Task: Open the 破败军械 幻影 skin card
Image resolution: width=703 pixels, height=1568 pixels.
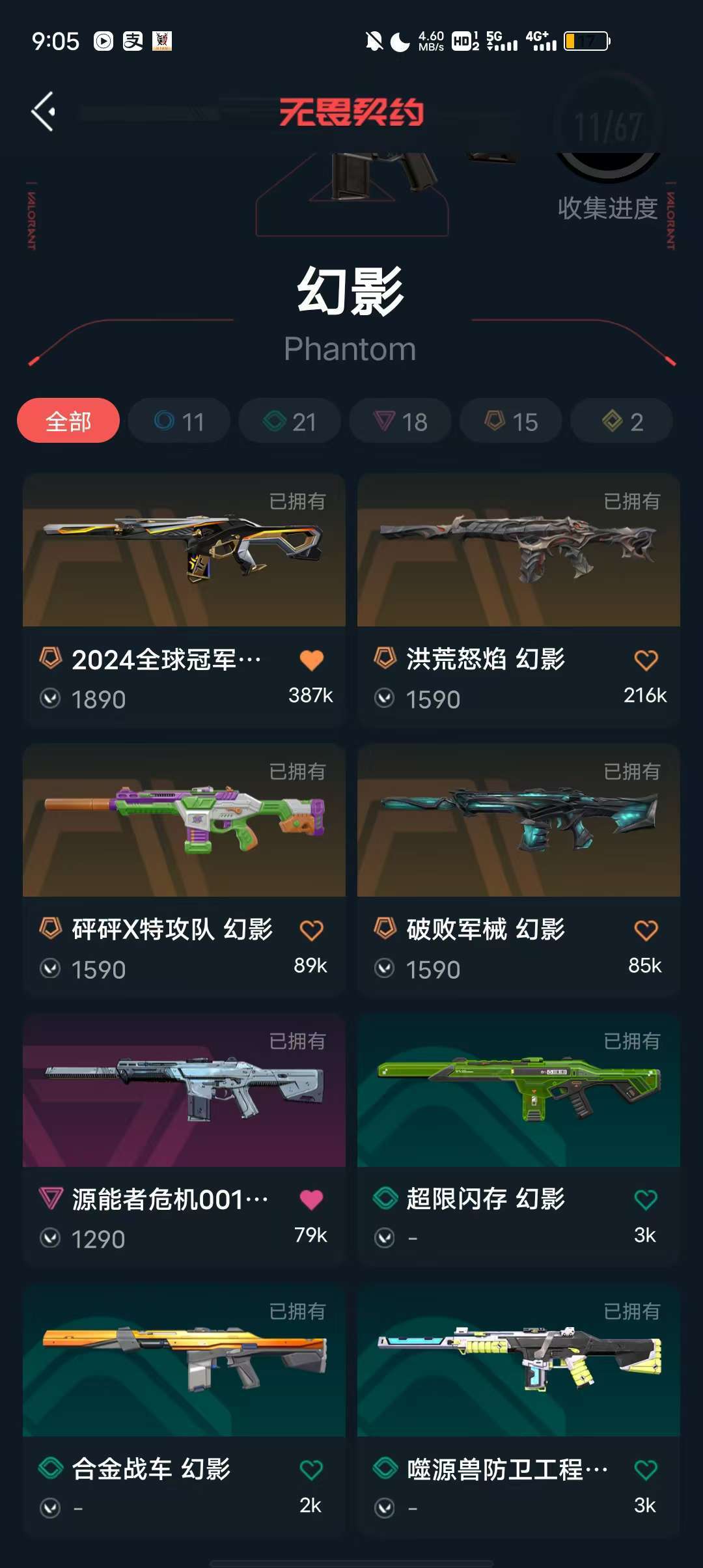Action: coord(519,870)
